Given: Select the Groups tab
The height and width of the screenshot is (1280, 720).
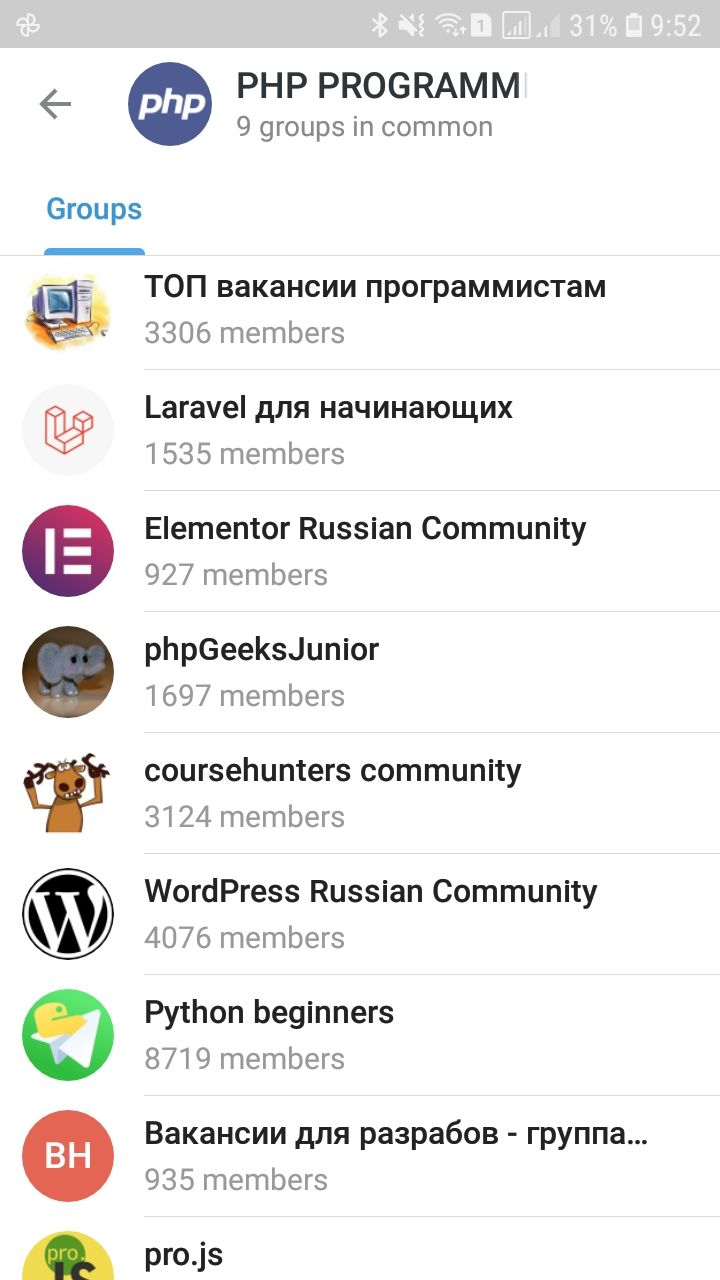Looking at the screenshot, I should [94, 209].
